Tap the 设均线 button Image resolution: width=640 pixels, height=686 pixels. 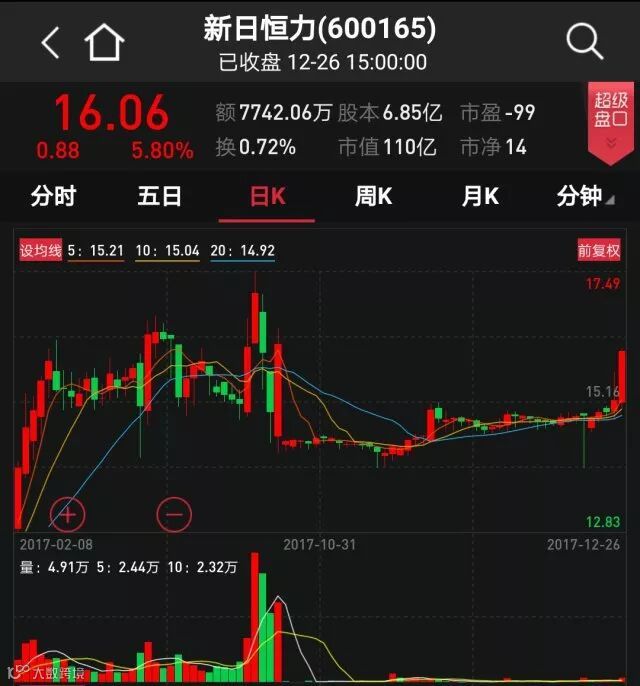click(40, 251)
